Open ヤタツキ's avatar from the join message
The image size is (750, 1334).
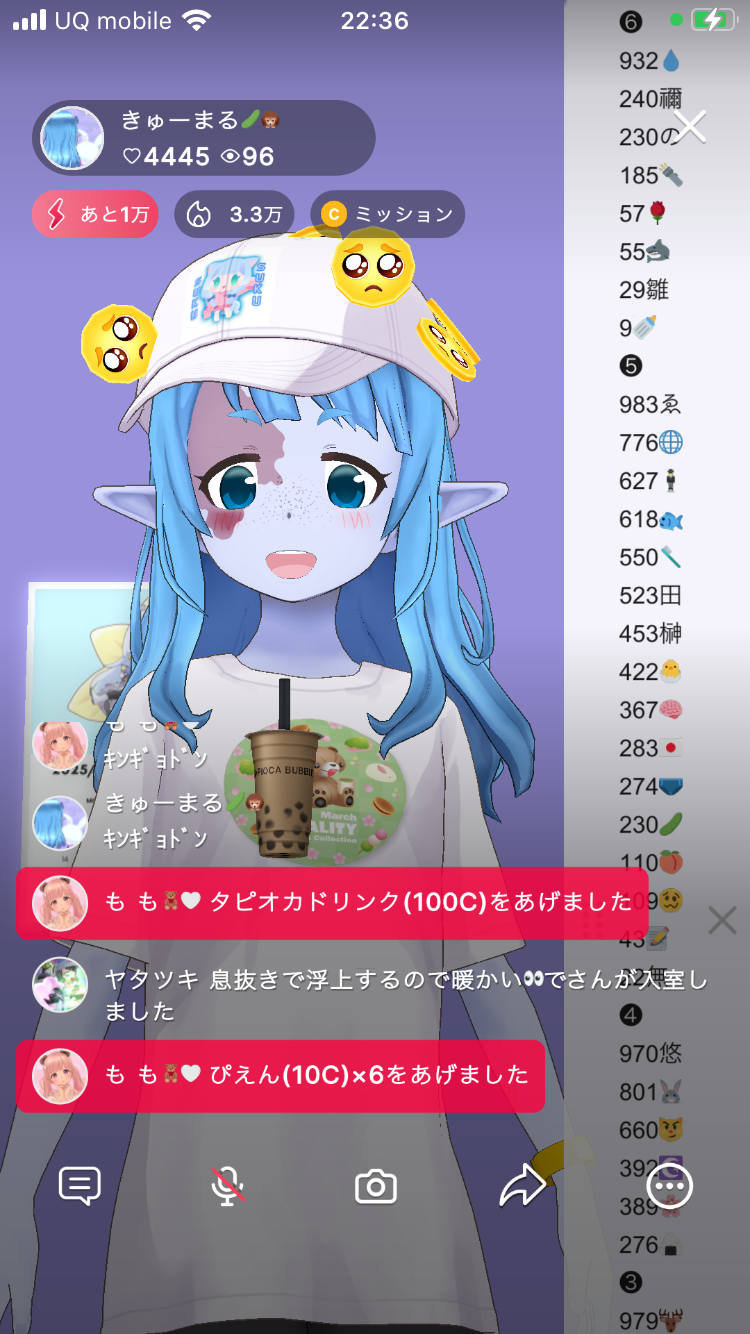[x=59, y=984]
